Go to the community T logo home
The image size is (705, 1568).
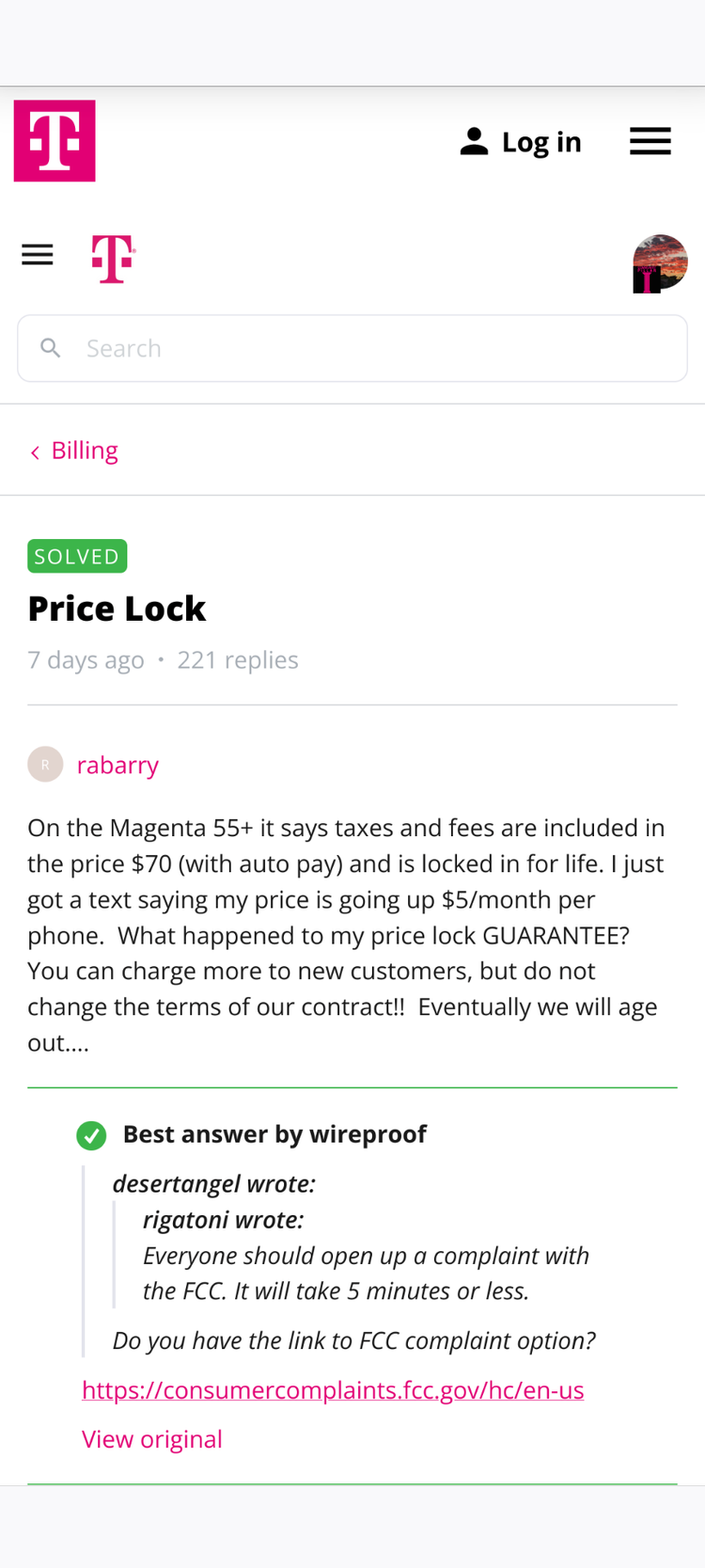click(x=114, y=259)
